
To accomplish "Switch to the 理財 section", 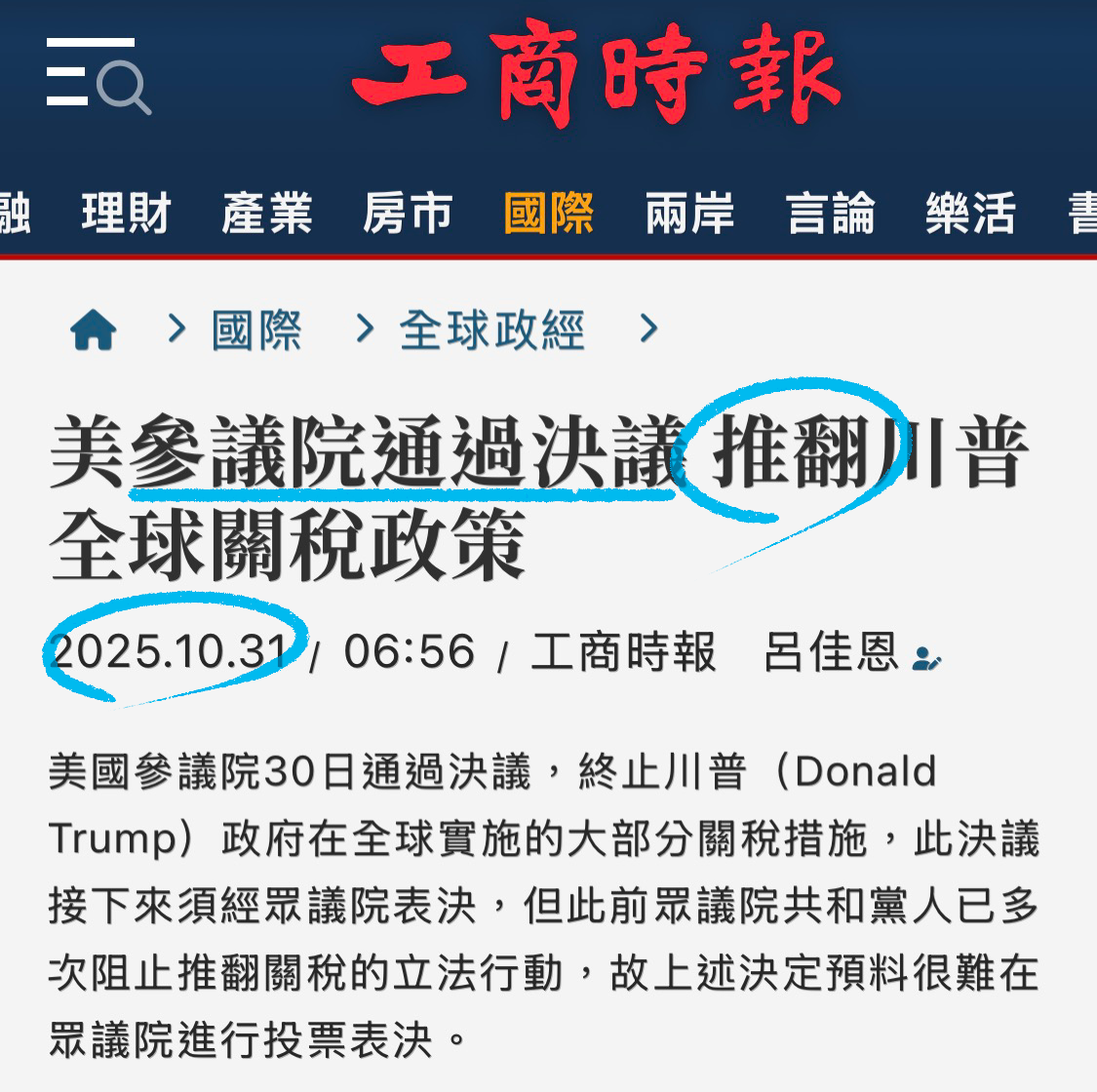I will [126, 213].
